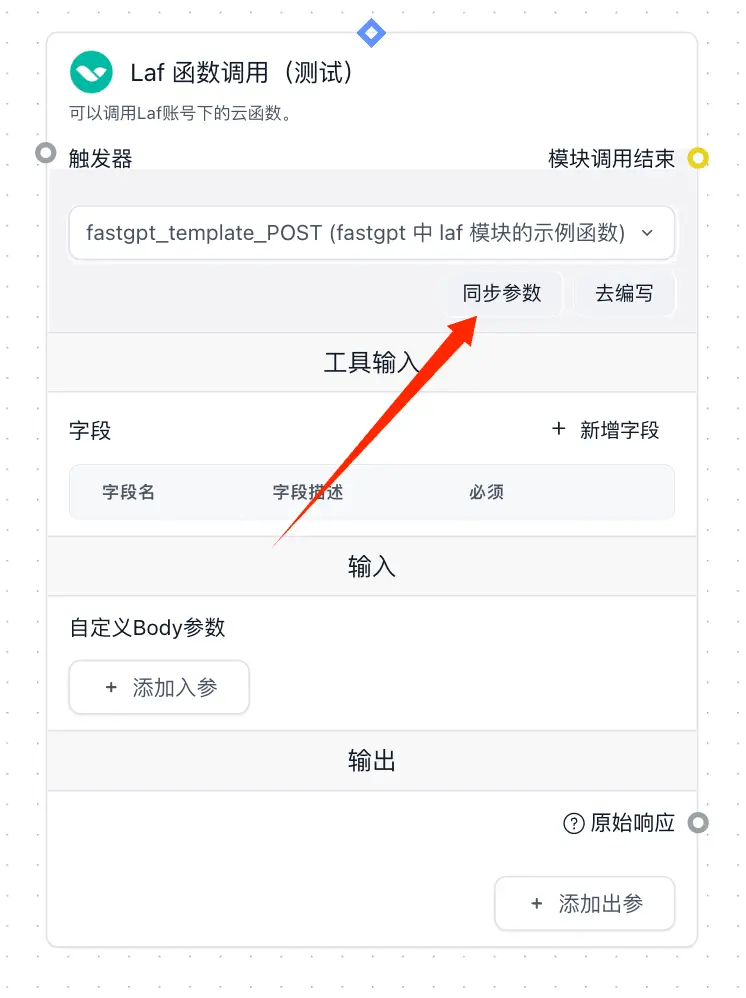Tap 去编写 to edit the function
746x998 pixels.
click(x=624, y=293)
